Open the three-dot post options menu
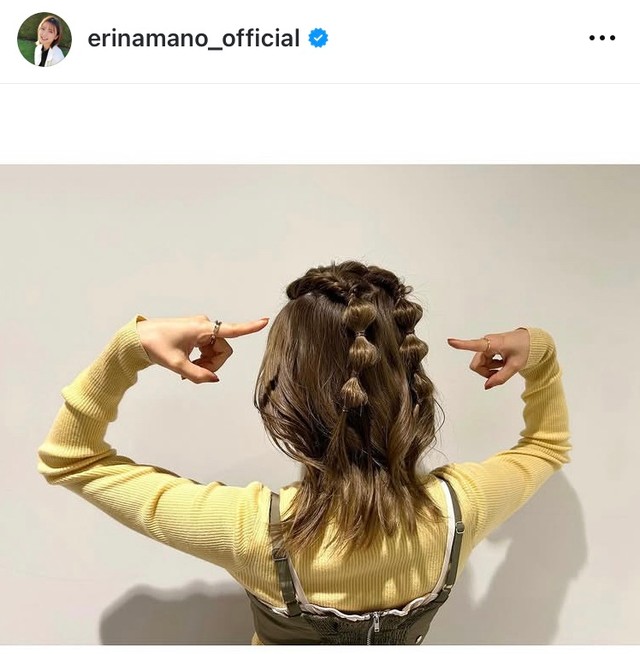The width and height of the screenshot is (640, 654). tap(602, 38)
